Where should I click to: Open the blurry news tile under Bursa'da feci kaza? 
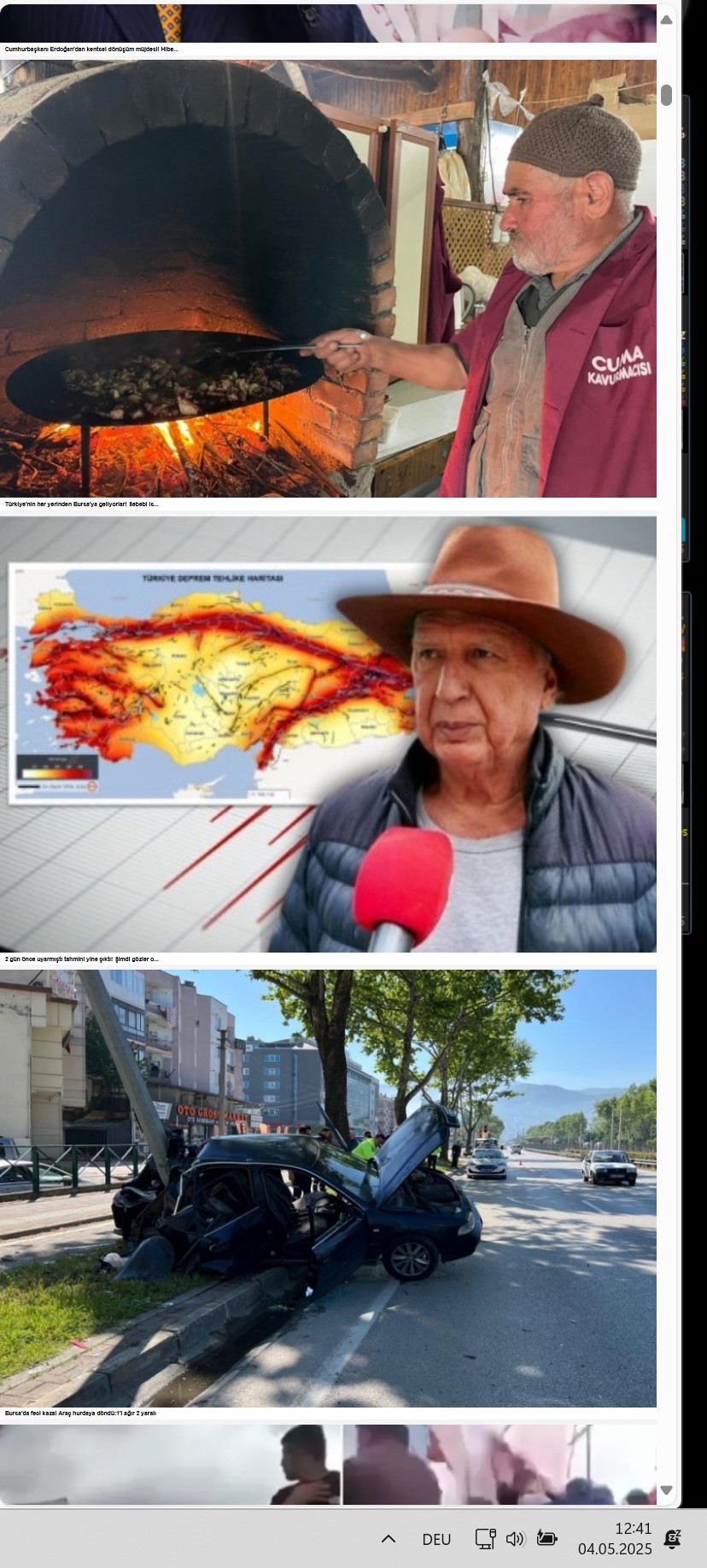click(328, 1465)
